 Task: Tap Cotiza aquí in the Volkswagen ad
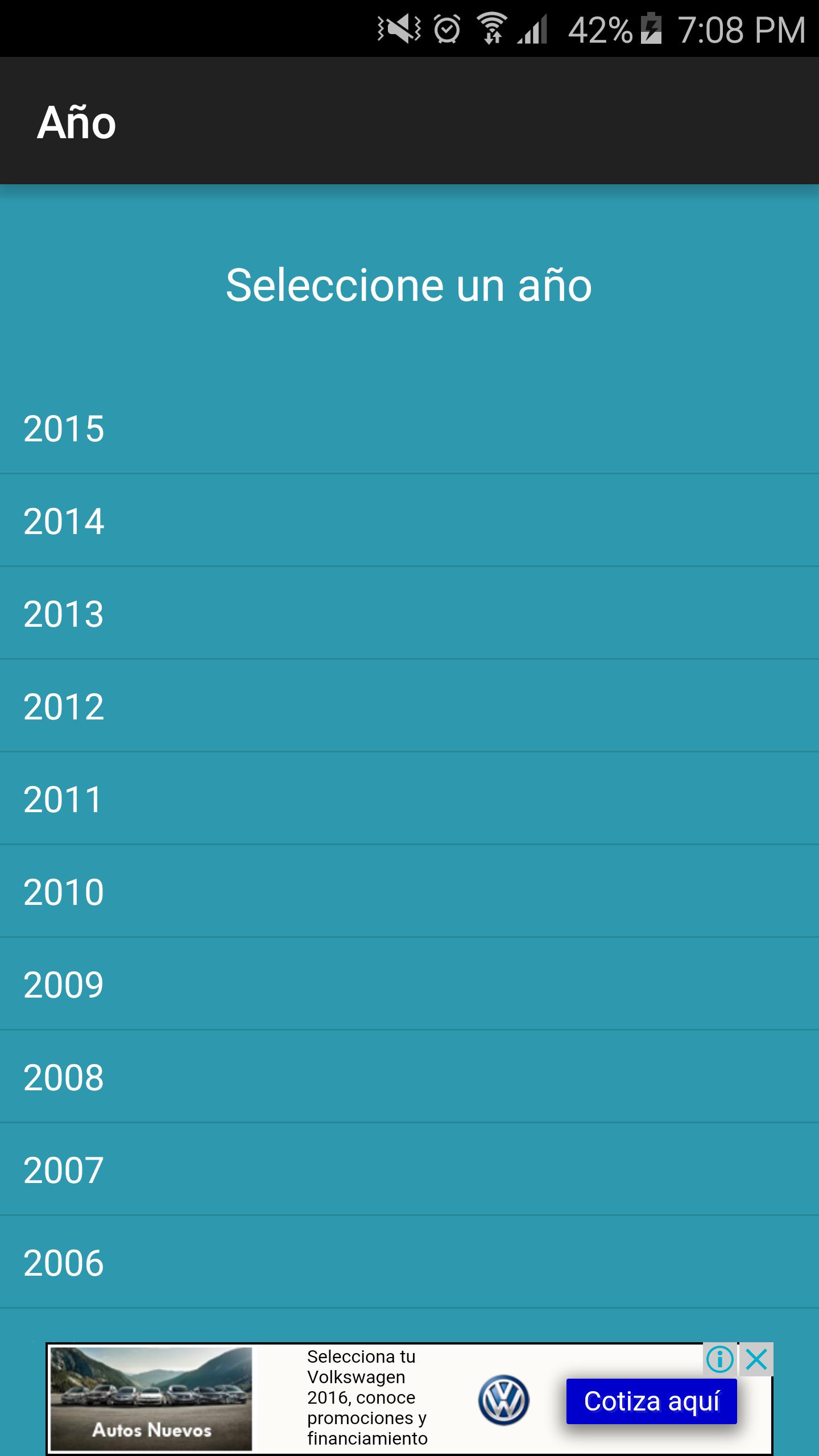click(x=651, y=1402)
